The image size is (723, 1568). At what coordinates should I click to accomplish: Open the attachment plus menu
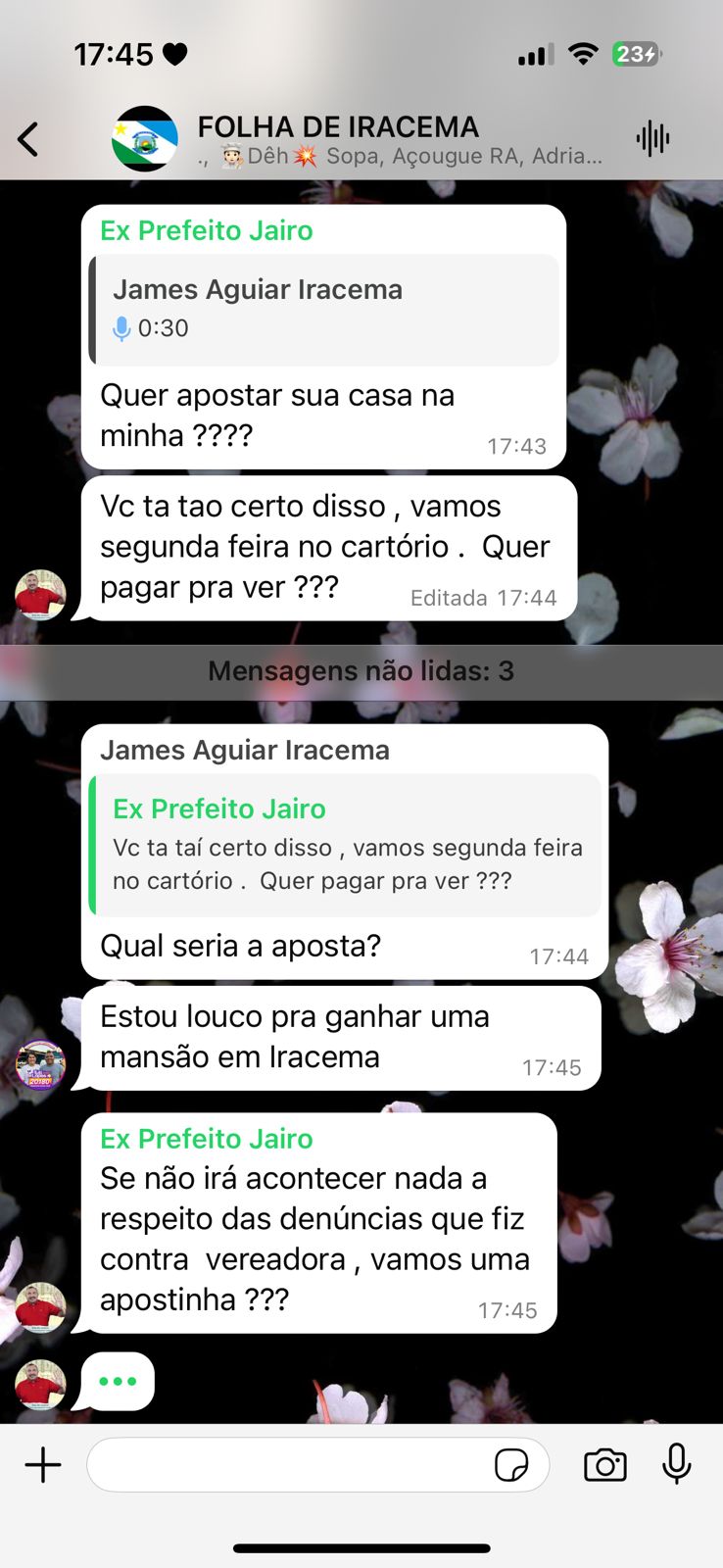pos(43,1465)
